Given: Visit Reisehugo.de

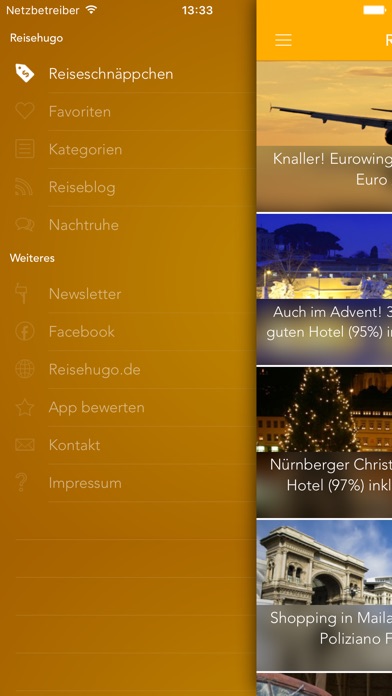Looking at the screenshot, I should tap(128, 370).
